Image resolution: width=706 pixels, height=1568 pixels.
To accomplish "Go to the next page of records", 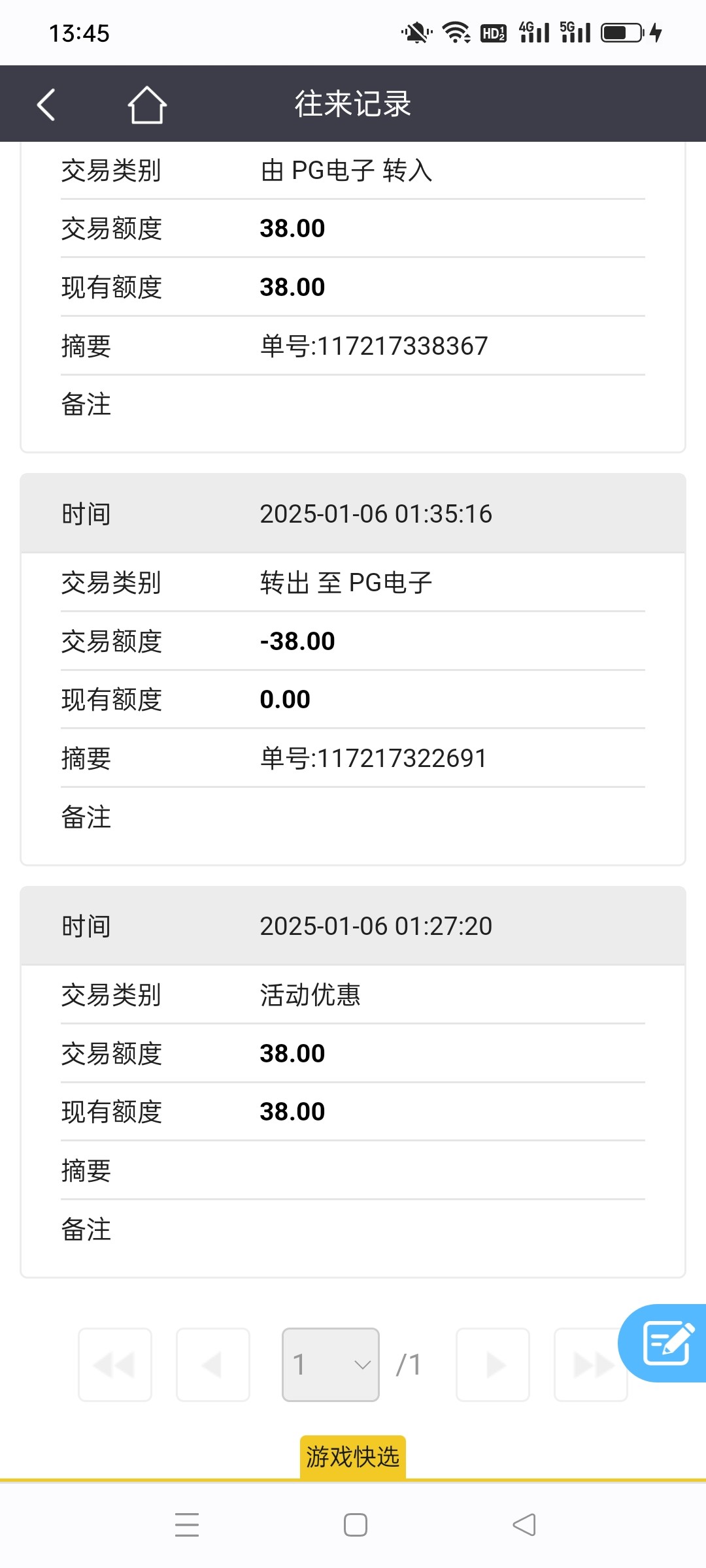I will 493,1365.
